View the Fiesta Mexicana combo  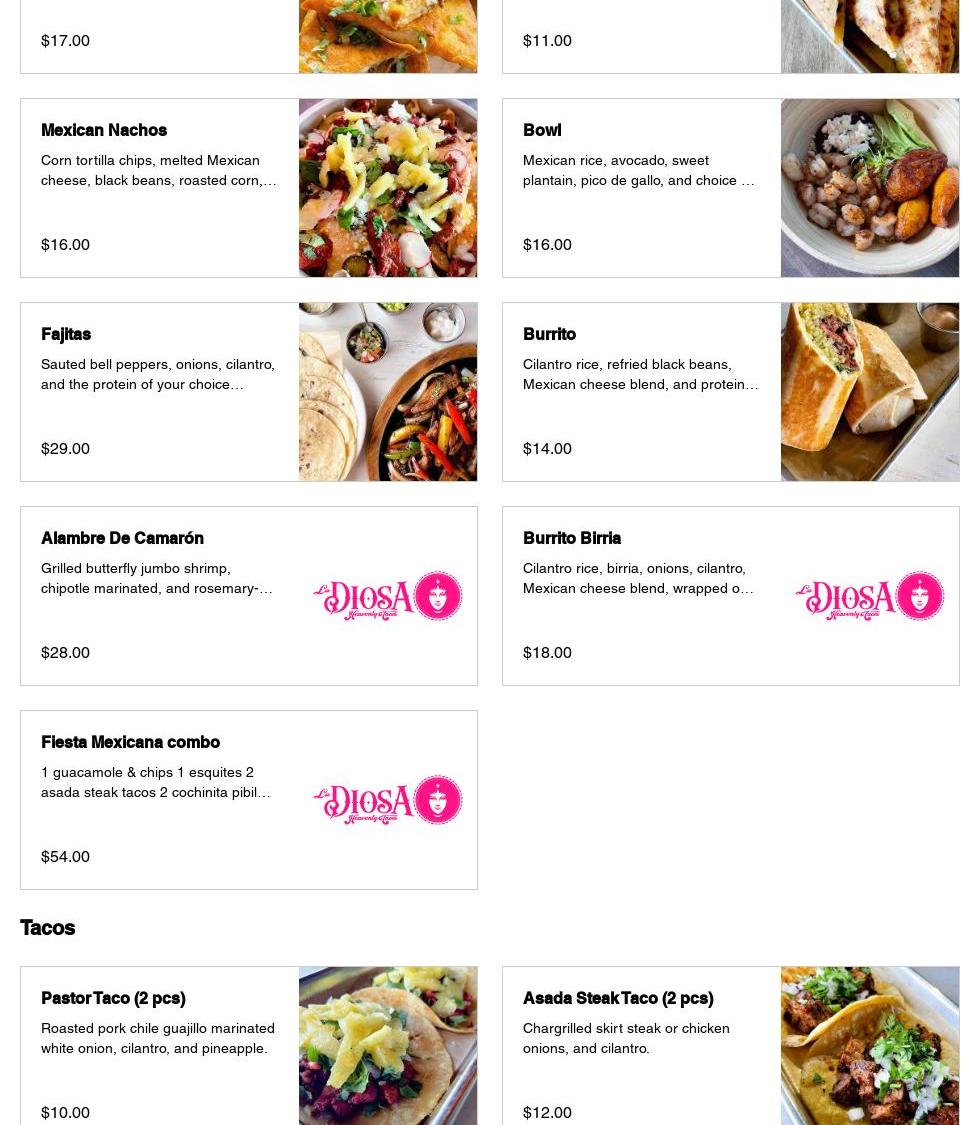click(x=248, y=800)
